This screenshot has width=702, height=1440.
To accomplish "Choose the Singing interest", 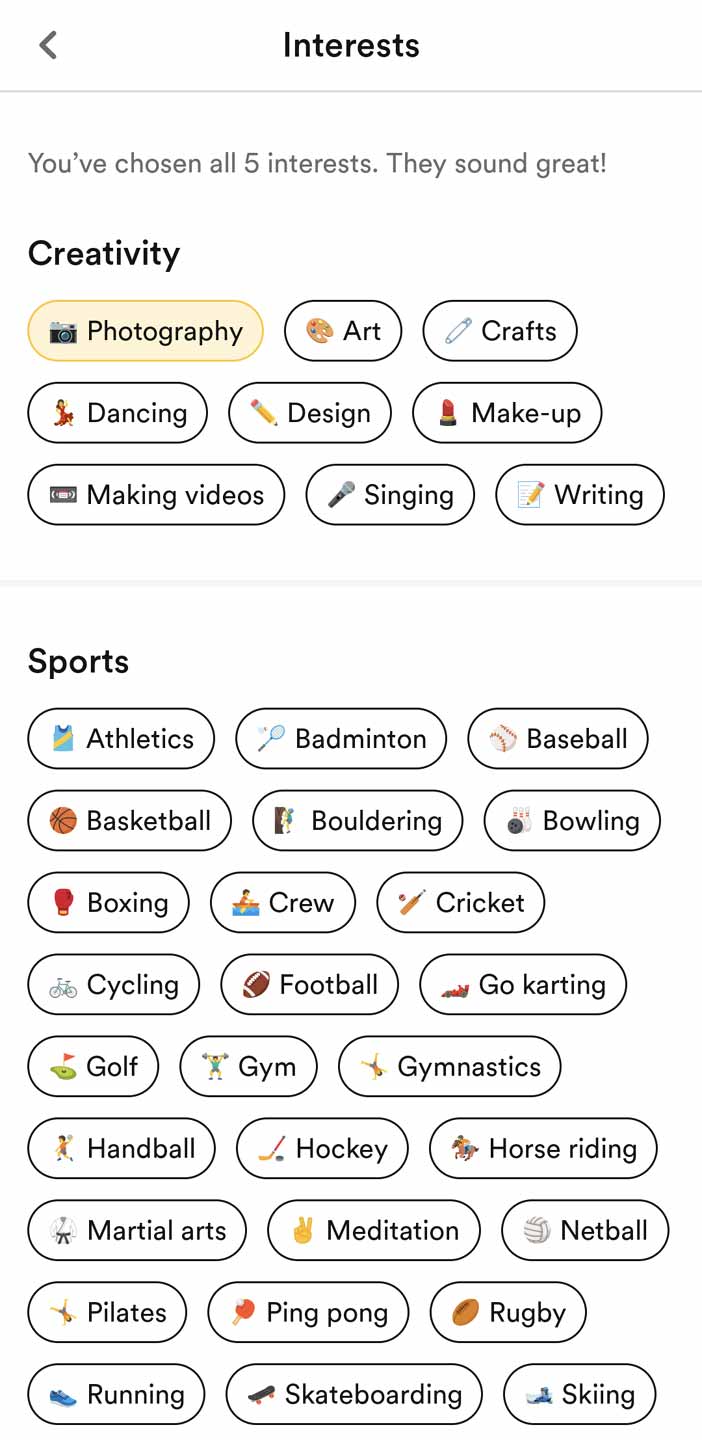I will pyautogui.click(x=390, y=495).
